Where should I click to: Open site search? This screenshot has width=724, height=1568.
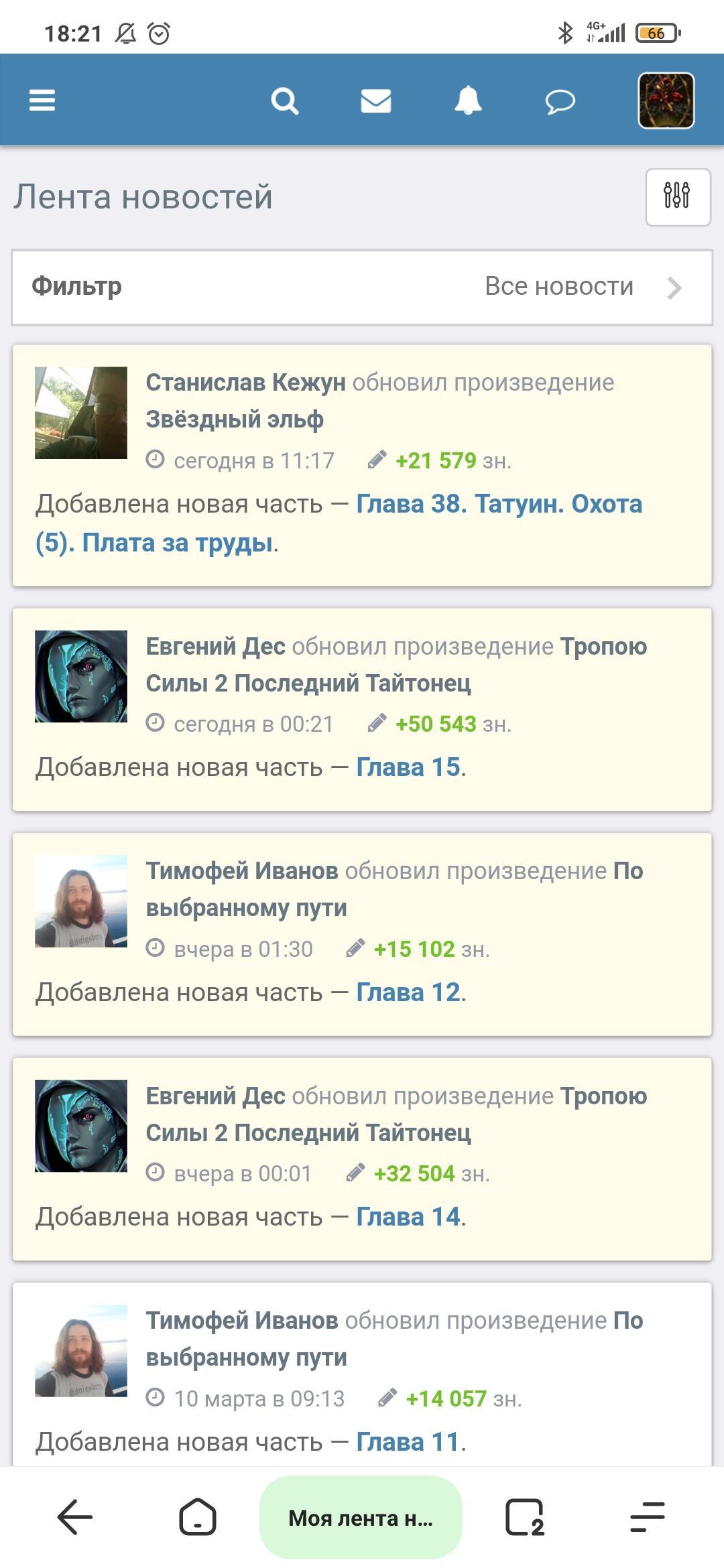pos(284,101)
